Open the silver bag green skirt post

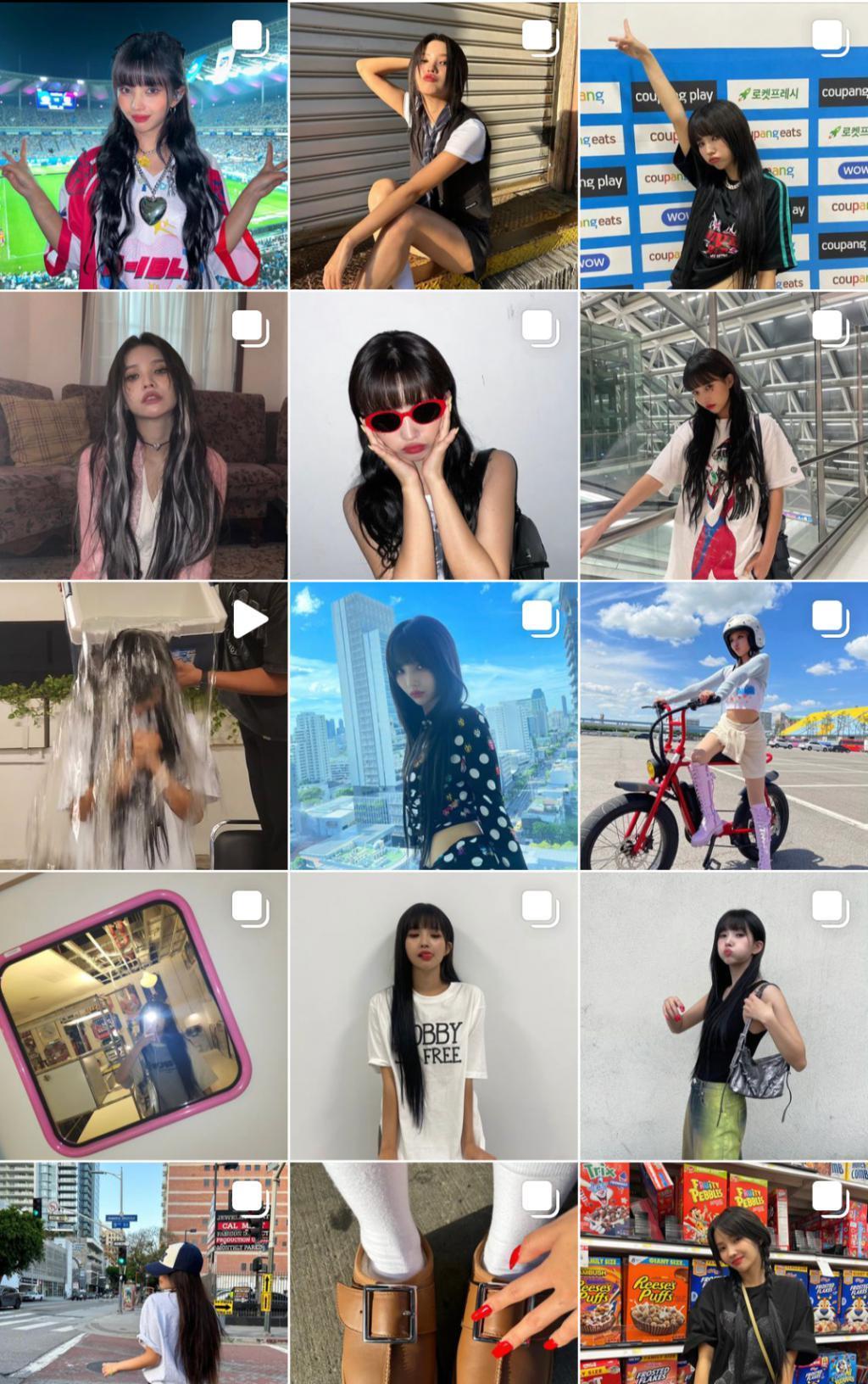pyautogui.click(x=724, y=1016)
